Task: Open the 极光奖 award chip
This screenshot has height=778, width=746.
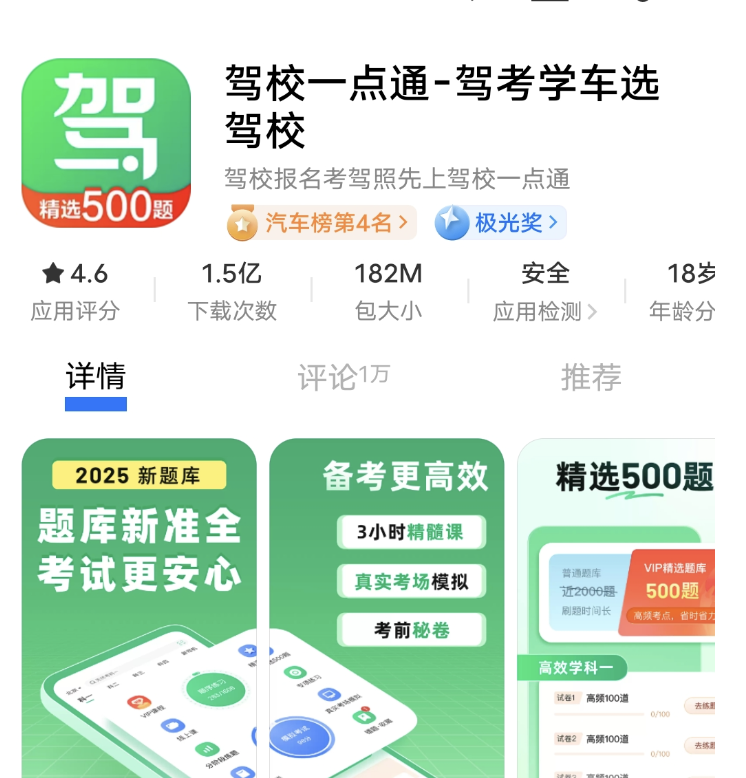Action: [500, 222]
